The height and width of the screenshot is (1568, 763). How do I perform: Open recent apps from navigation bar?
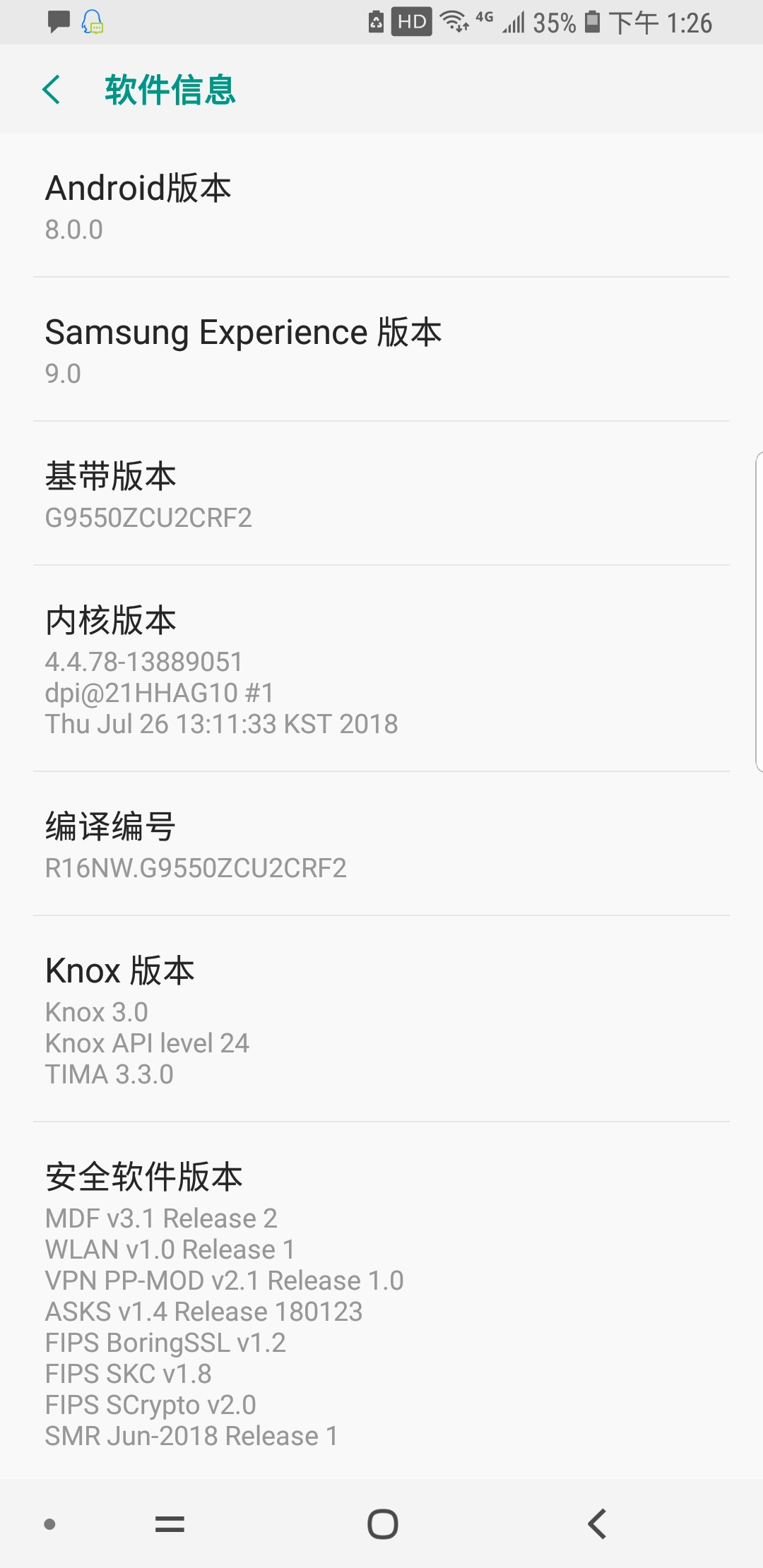[x=170, y=1524]
